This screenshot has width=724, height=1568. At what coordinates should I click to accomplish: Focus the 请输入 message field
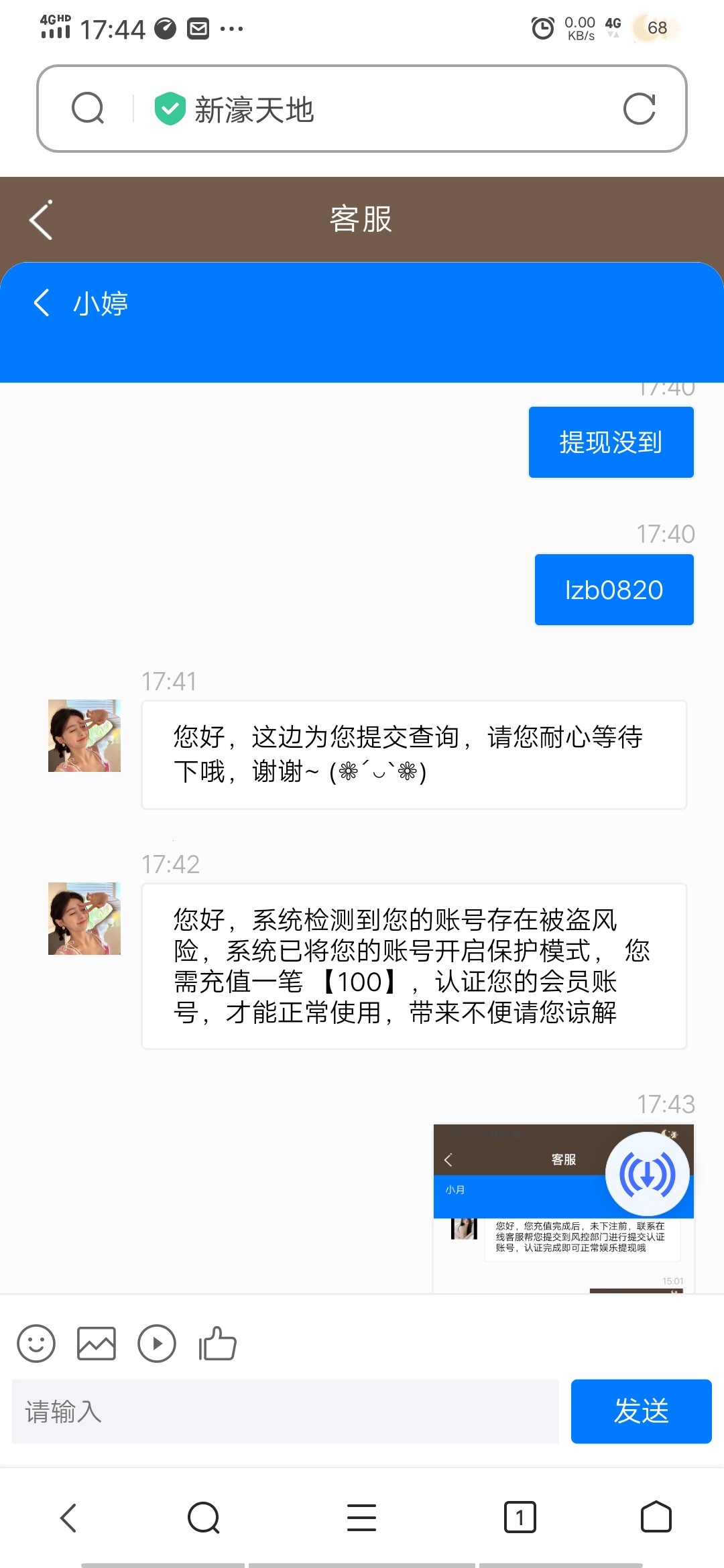(x=285, y=1411)
